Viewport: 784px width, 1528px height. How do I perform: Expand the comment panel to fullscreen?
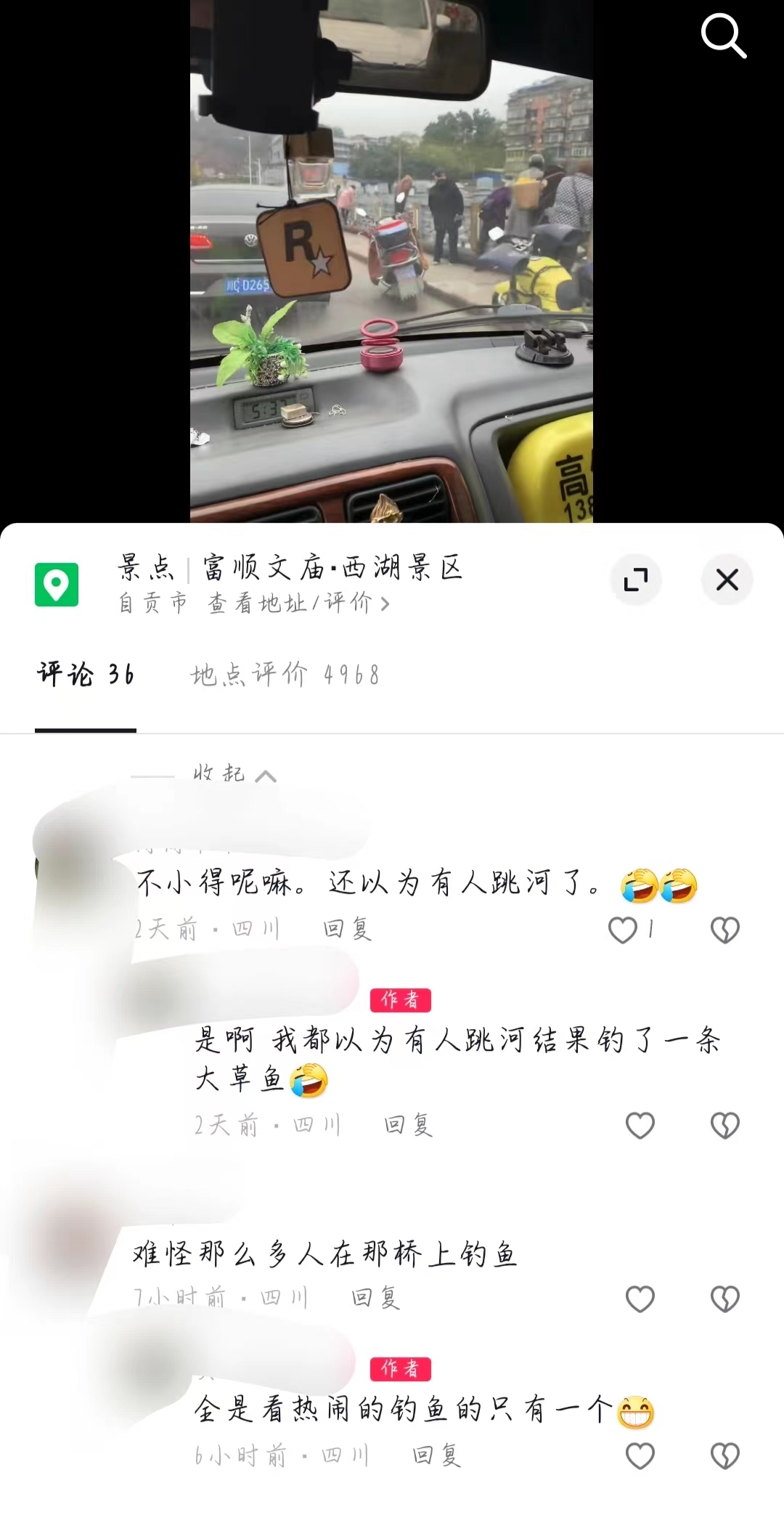pyautogui.click(x=636, y=580)
